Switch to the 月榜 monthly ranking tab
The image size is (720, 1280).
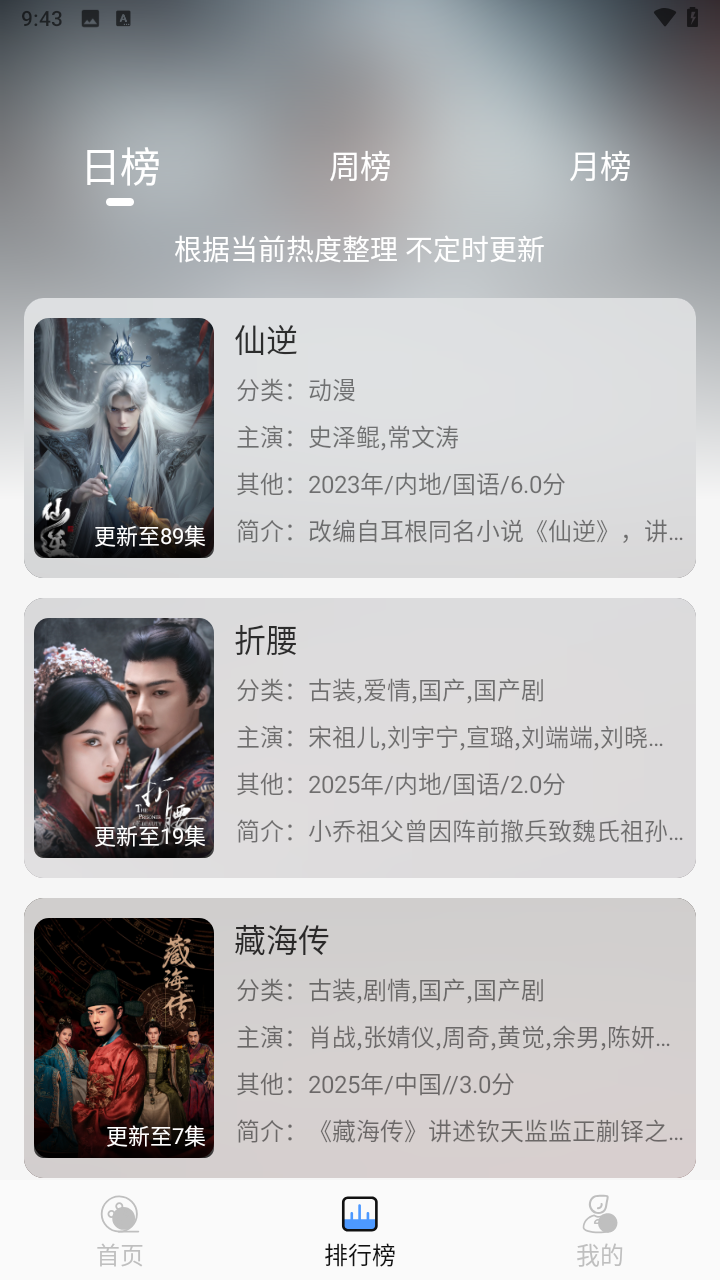(599, 167)
